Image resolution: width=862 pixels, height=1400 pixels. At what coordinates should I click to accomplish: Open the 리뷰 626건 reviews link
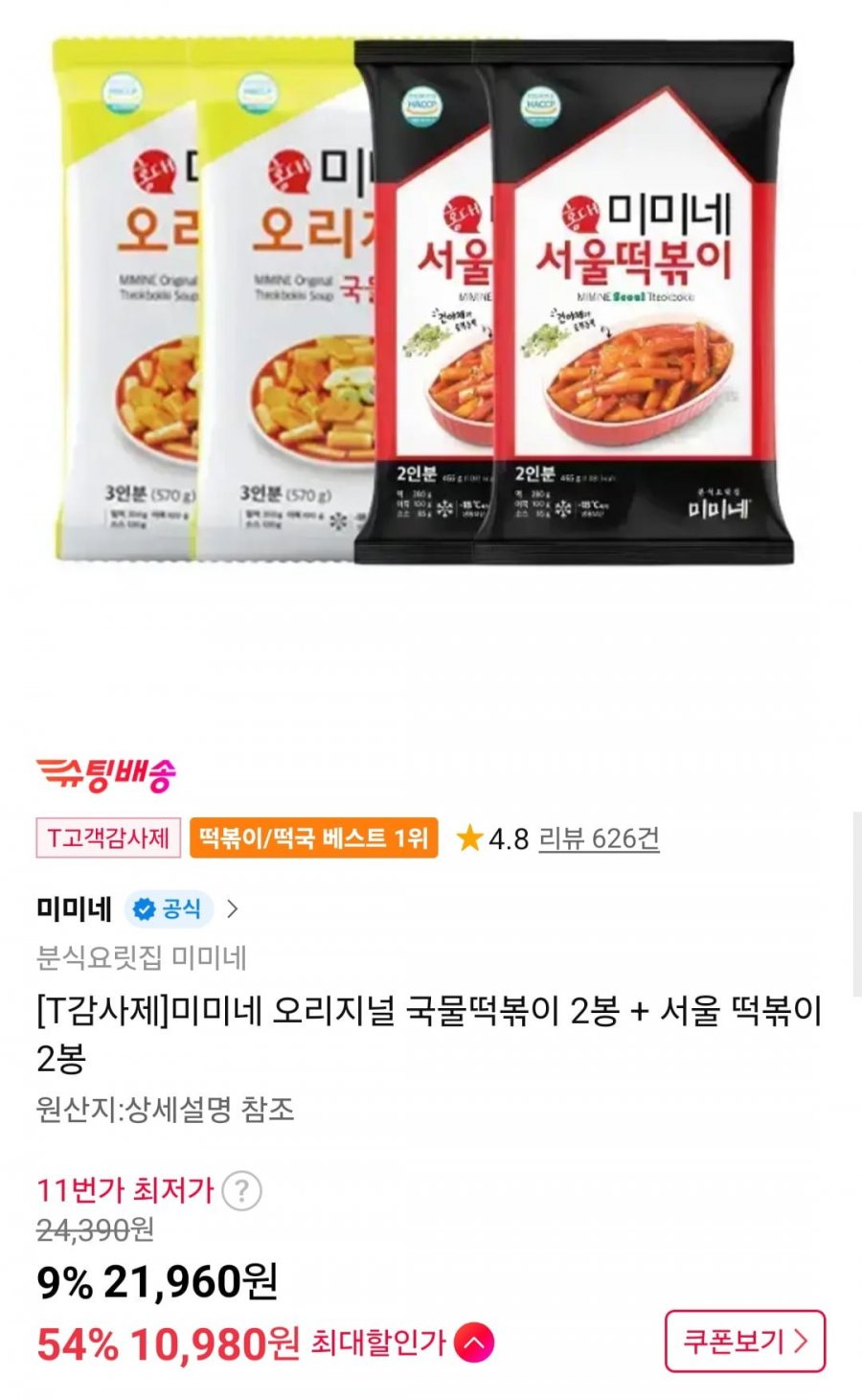[599, 838]
